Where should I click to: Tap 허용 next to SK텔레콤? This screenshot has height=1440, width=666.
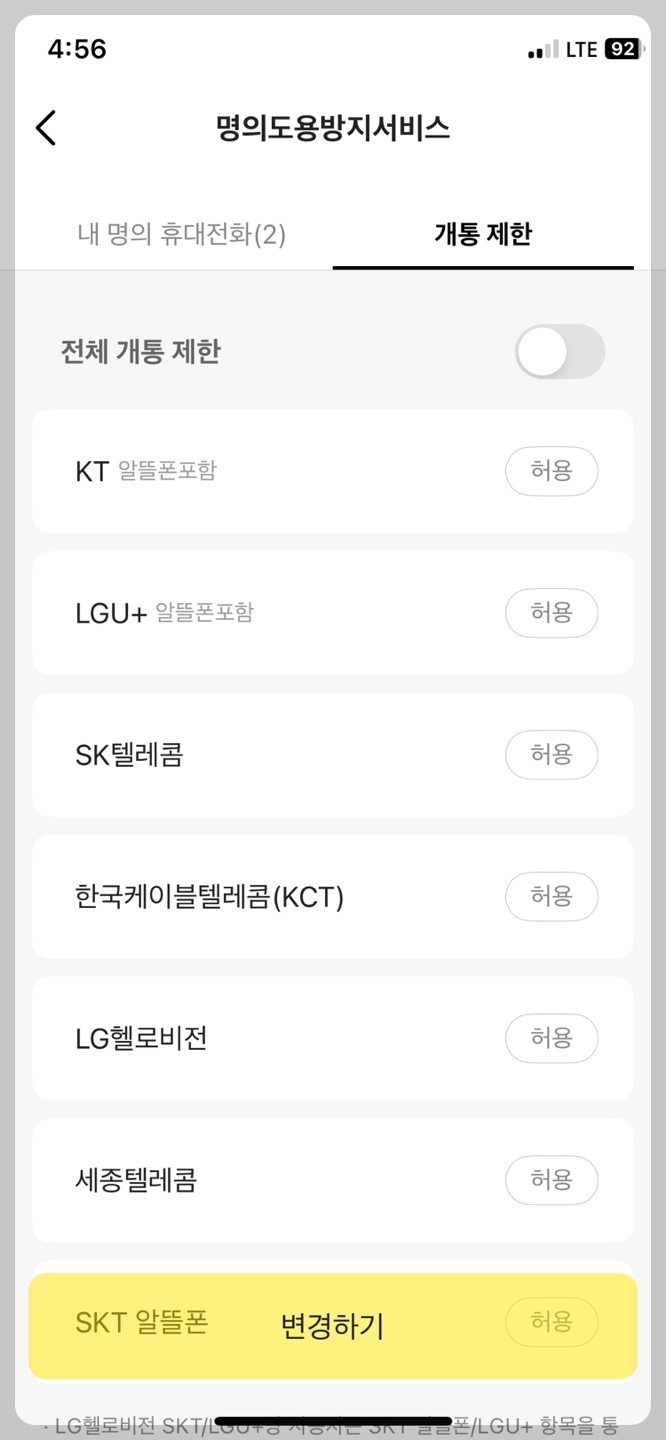[551, 755]
